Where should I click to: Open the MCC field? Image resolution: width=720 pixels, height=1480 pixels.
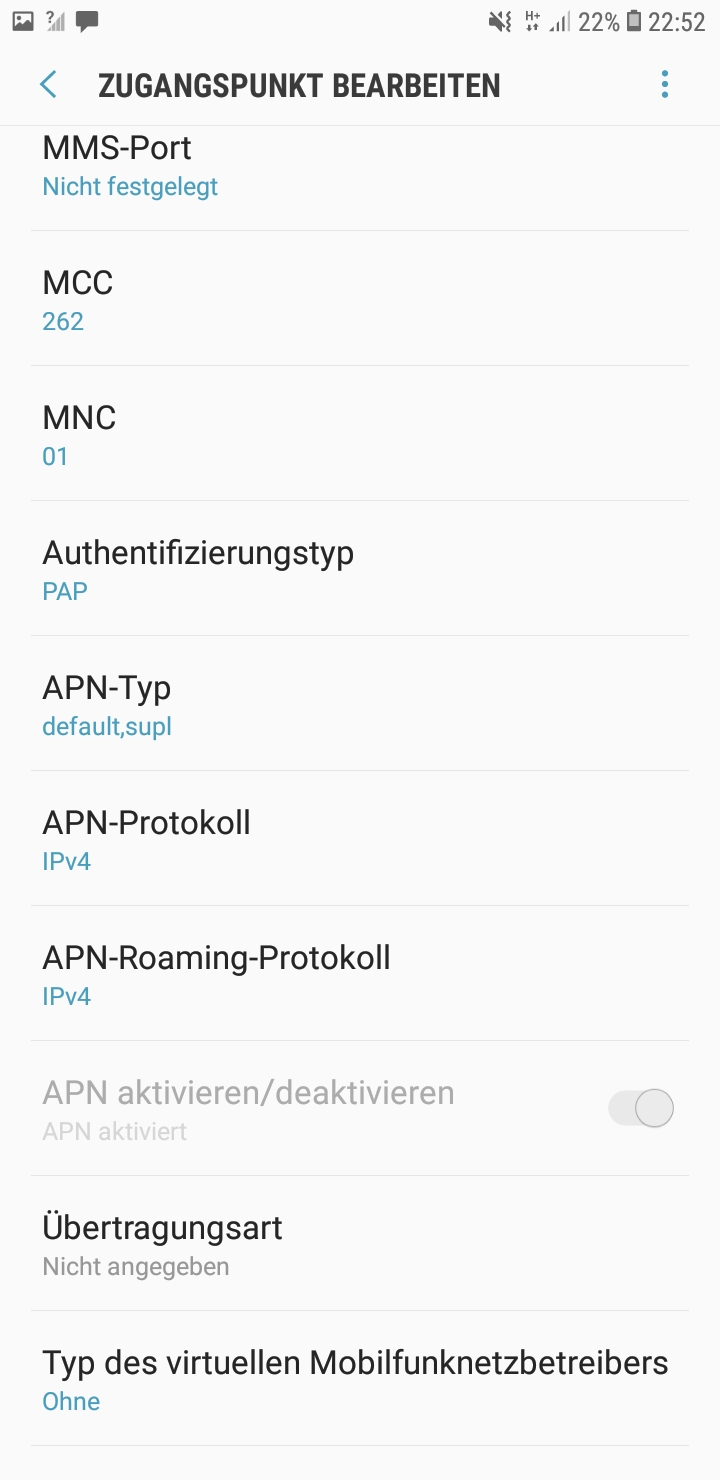[x=360, y=300]
